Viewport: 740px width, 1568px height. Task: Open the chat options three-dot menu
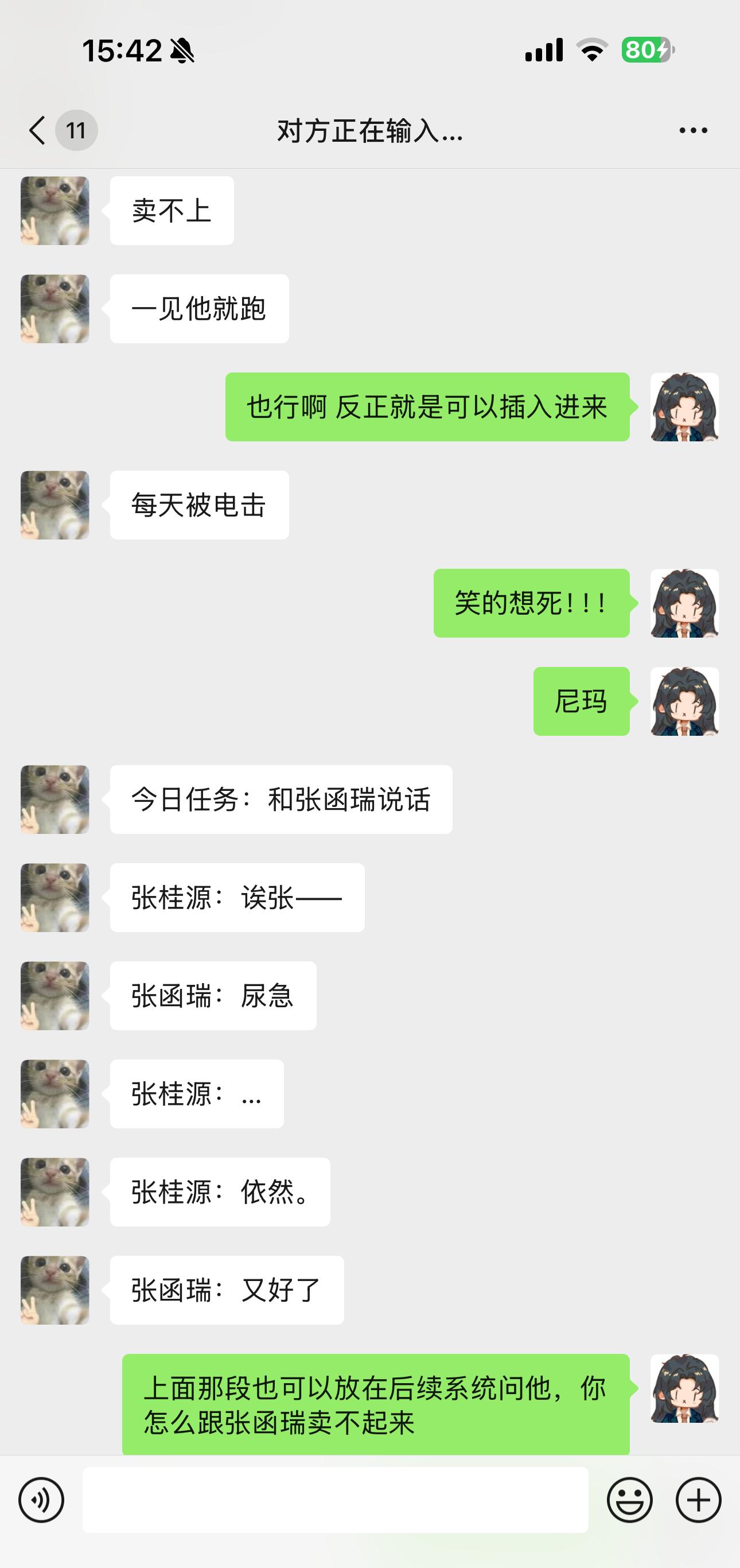(693, 130)
